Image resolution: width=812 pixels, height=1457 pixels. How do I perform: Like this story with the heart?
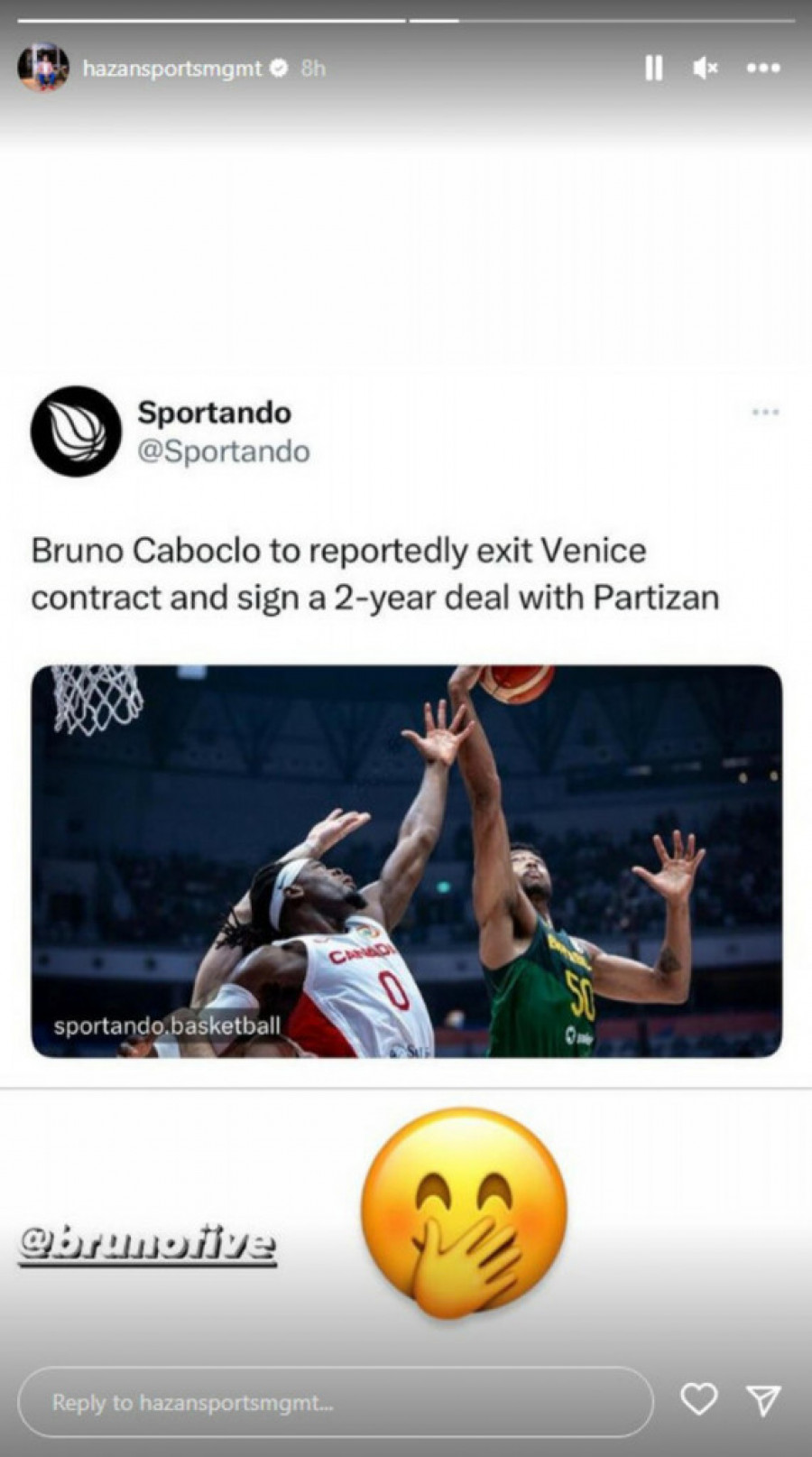click(x=698, y=1400)
